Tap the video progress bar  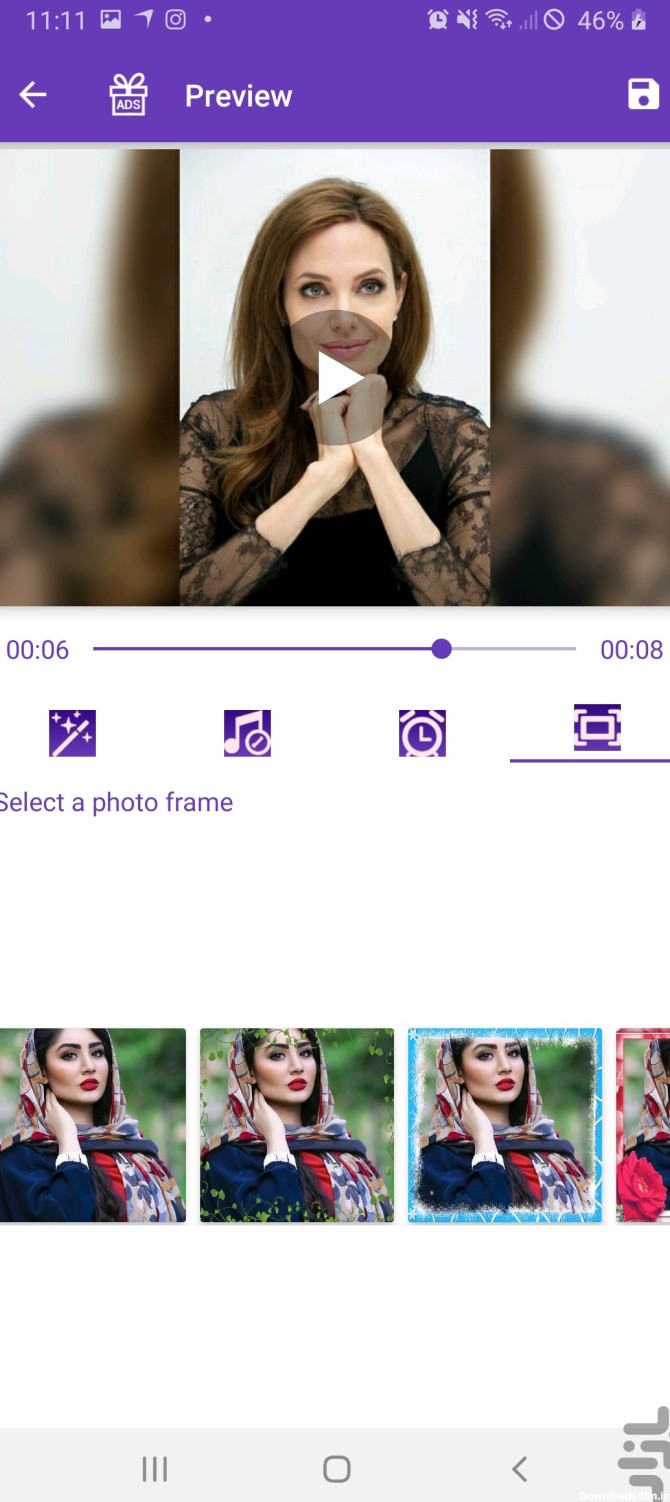[334, 649]
